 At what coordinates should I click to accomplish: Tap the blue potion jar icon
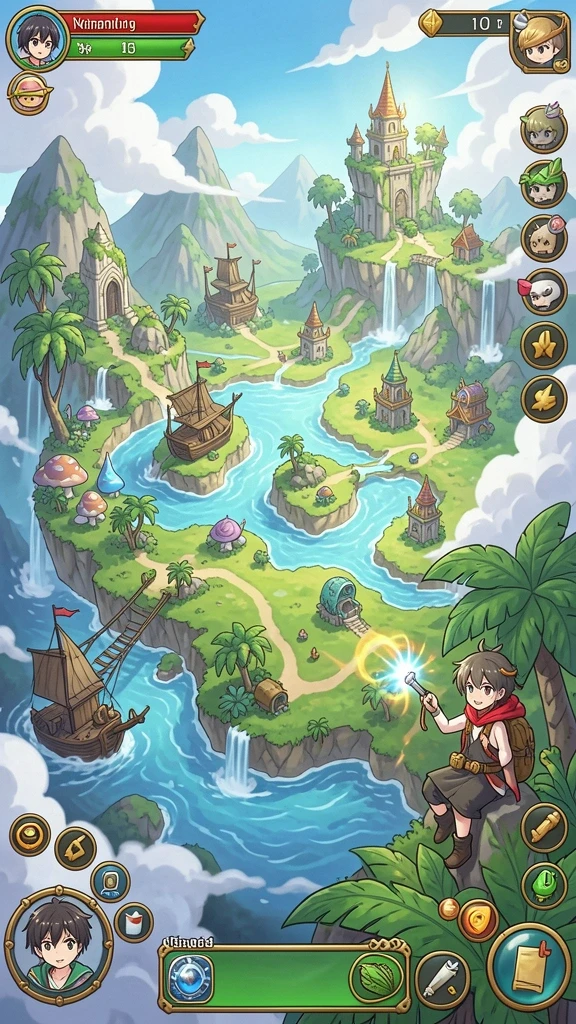pos(110,881)
